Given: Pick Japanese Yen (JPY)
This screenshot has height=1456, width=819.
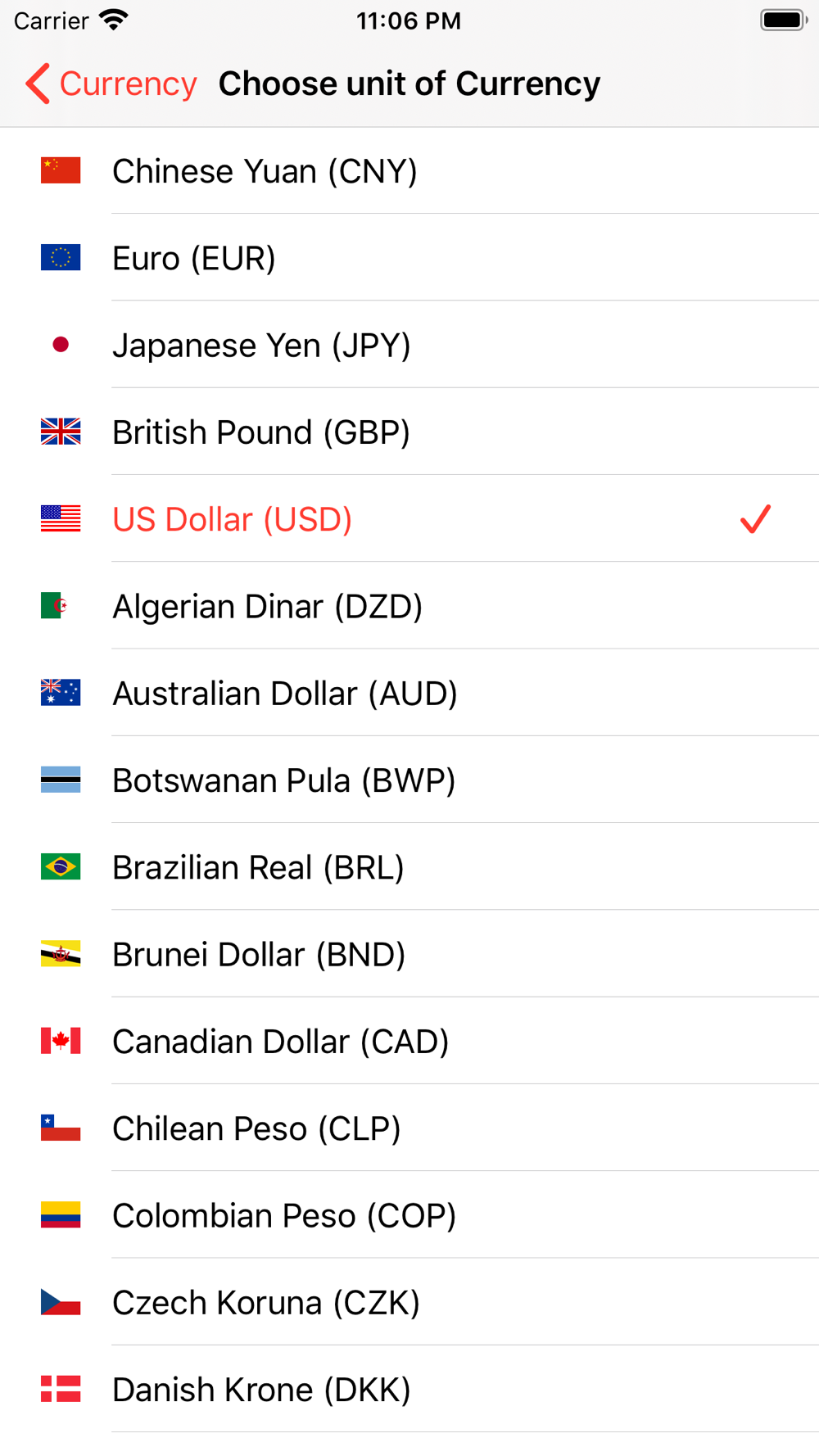Looking at the screenshot, I should [261, 345].
